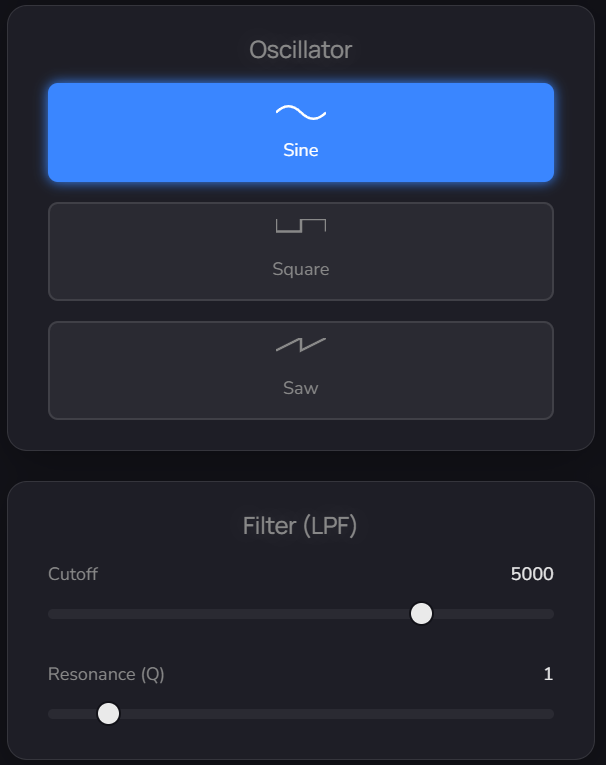Switch oscillator to Square wave
606x765 pixels.
[300, 251]
